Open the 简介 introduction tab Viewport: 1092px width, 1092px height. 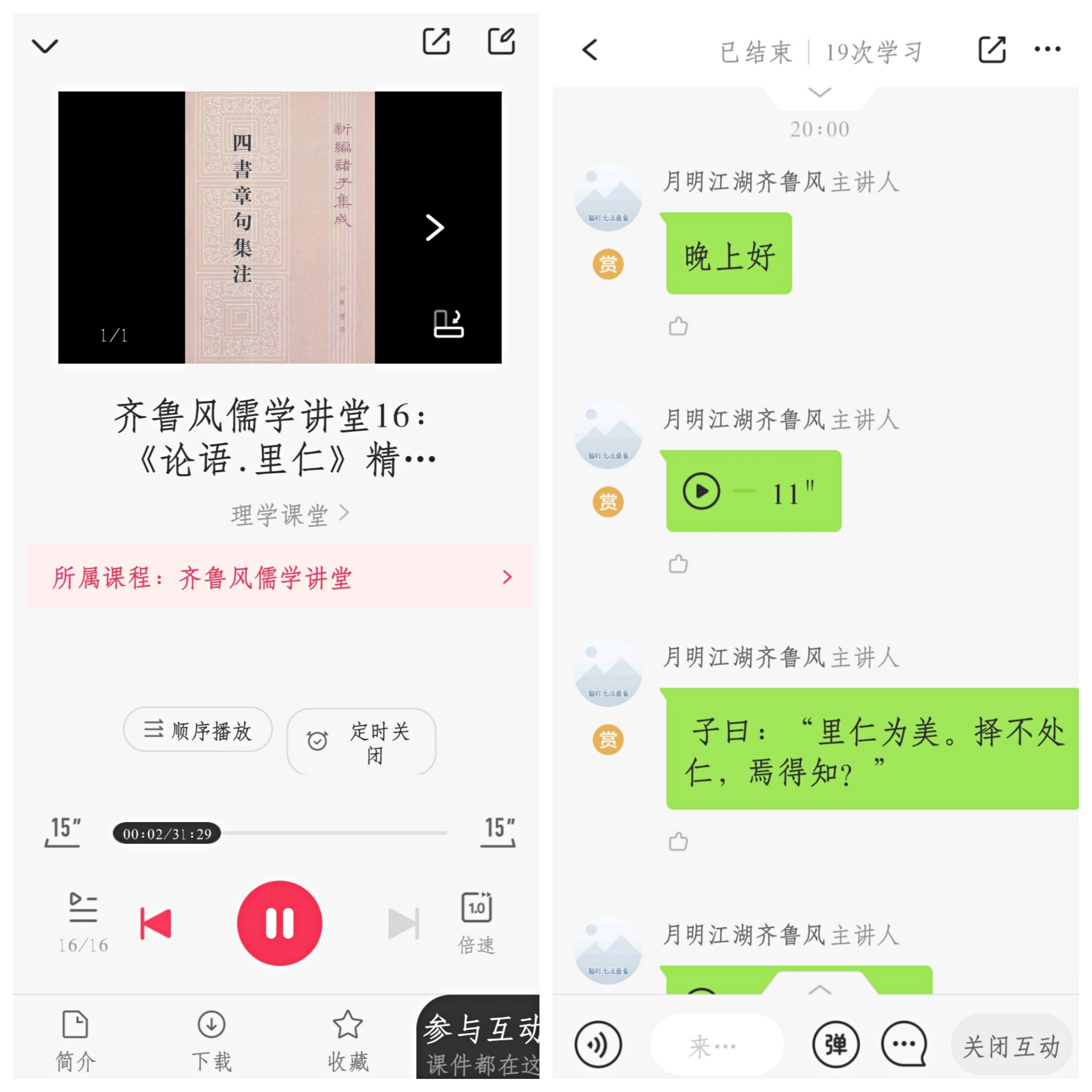click(x=75, y=1040)
